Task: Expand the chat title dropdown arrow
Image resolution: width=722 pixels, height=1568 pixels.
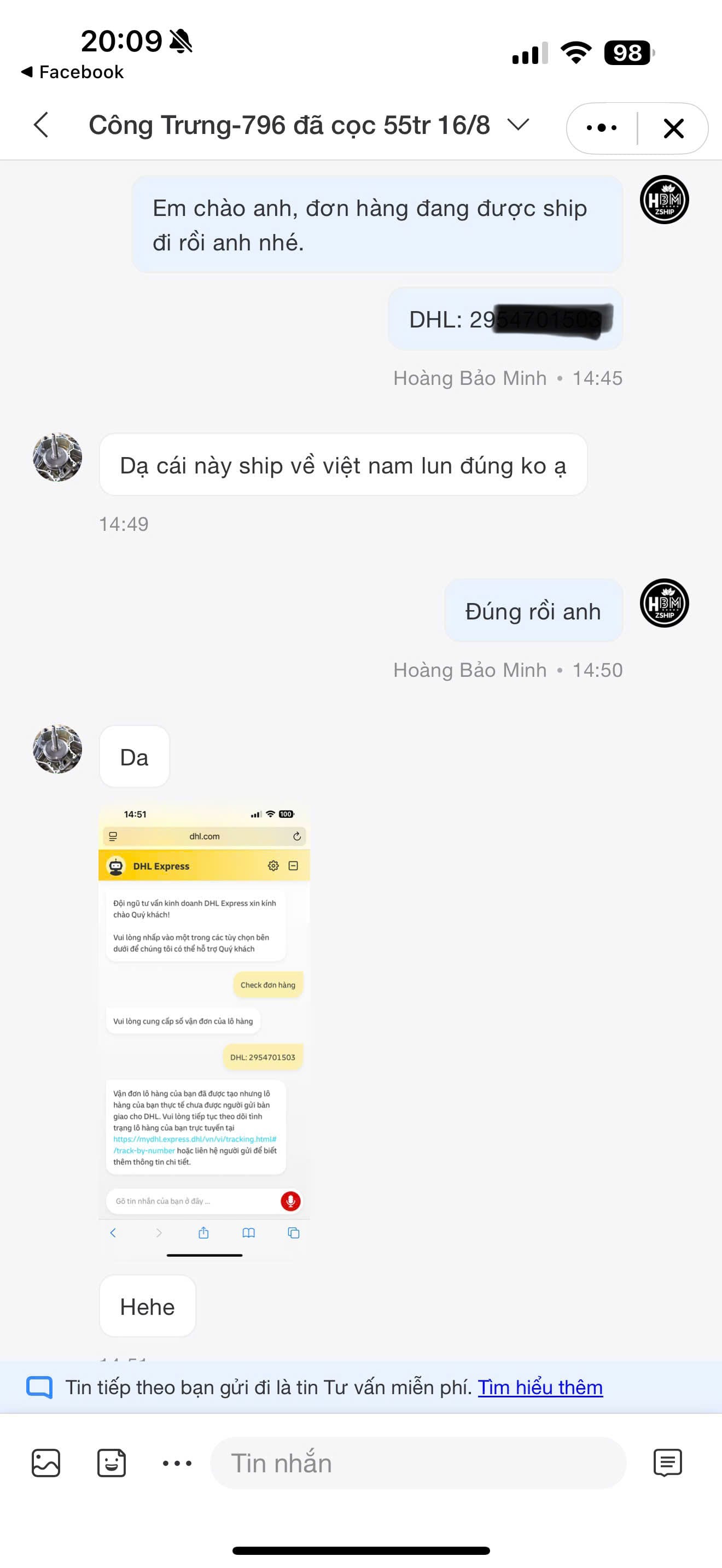Action: point(518,125)
